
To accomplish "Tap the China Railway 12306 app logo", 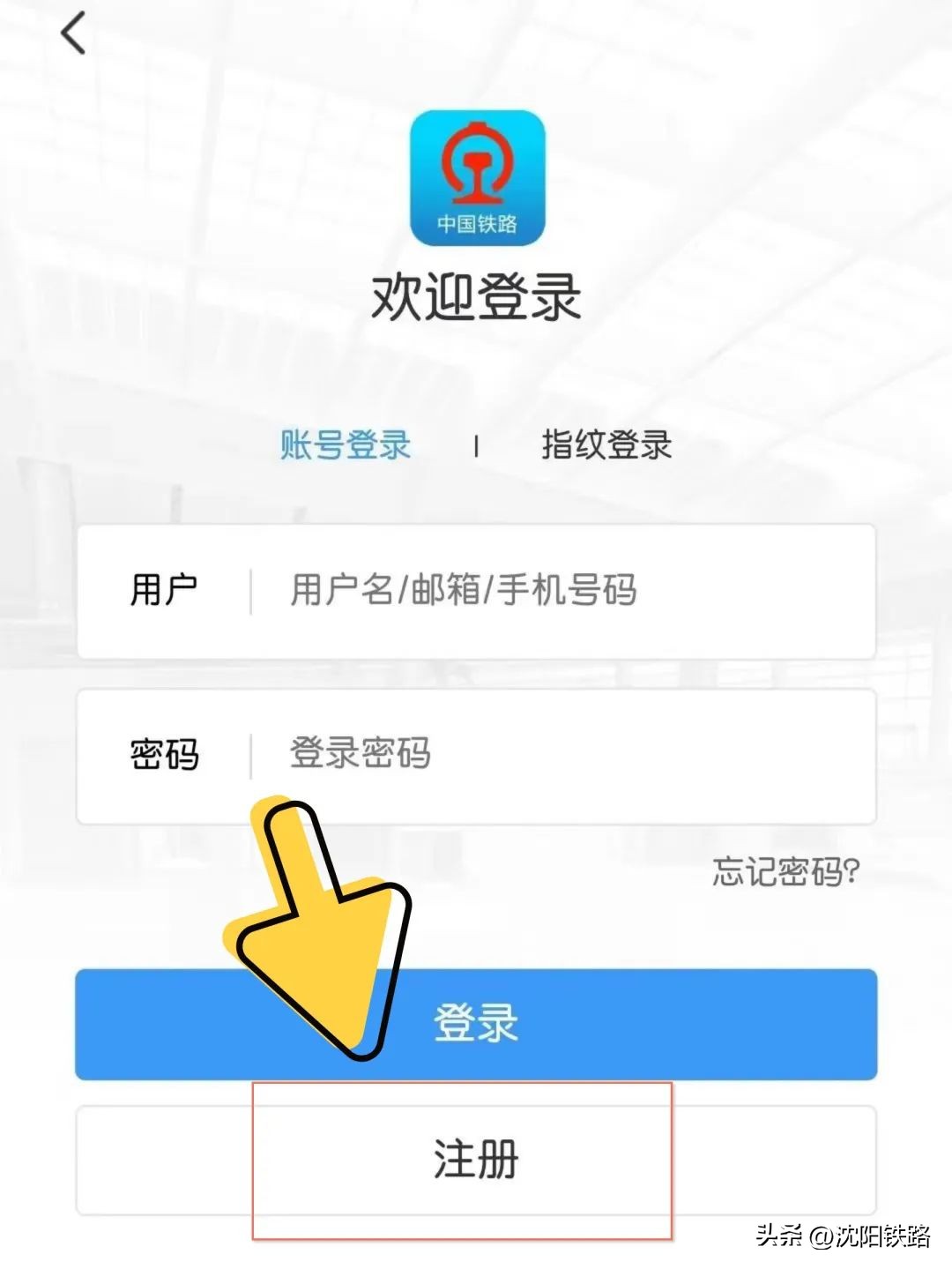I will pos(477,176).
